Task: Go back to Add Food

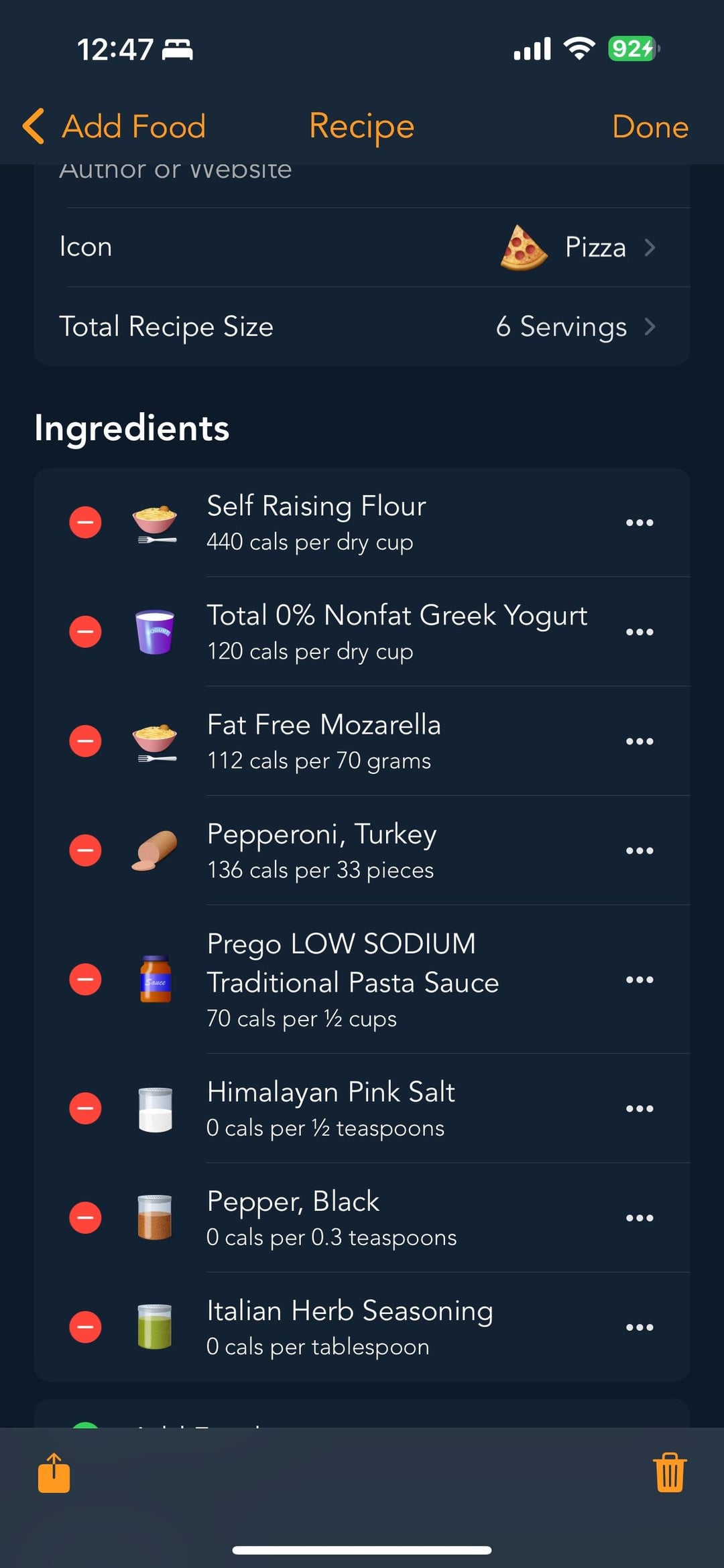Action: (x=114, y=127)
